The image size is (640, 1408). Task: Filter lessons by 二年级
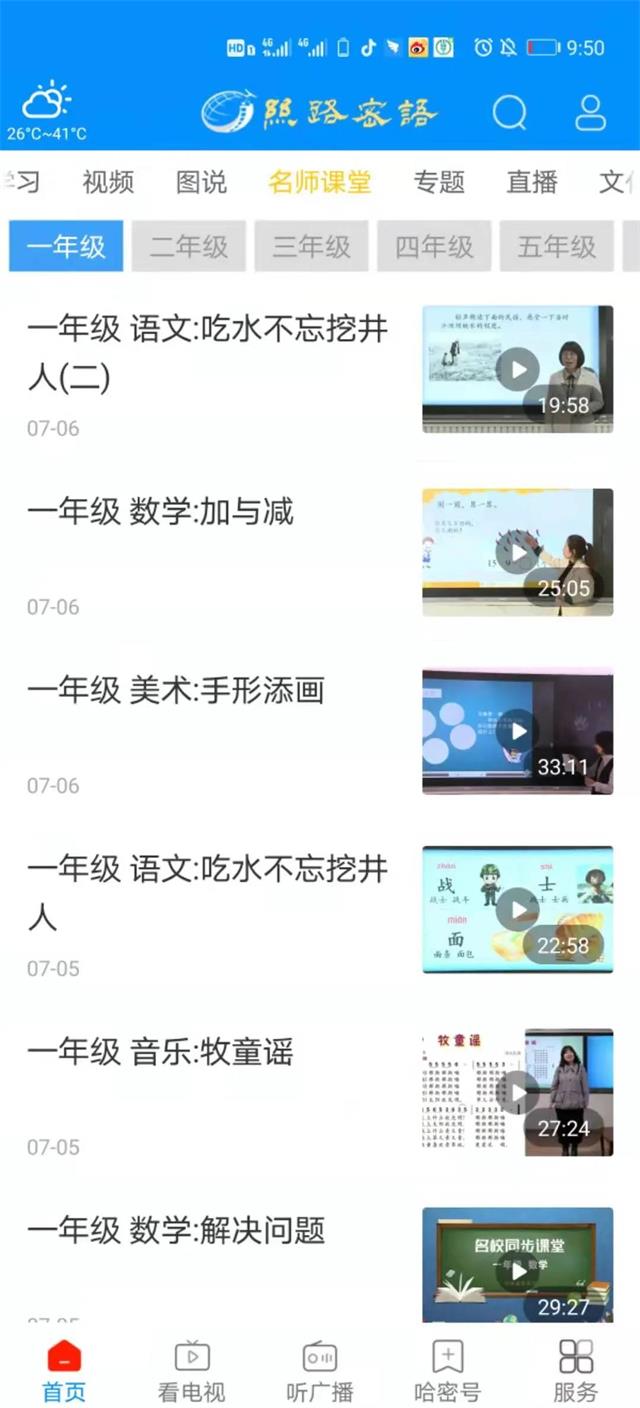click(x=189, y=246)
